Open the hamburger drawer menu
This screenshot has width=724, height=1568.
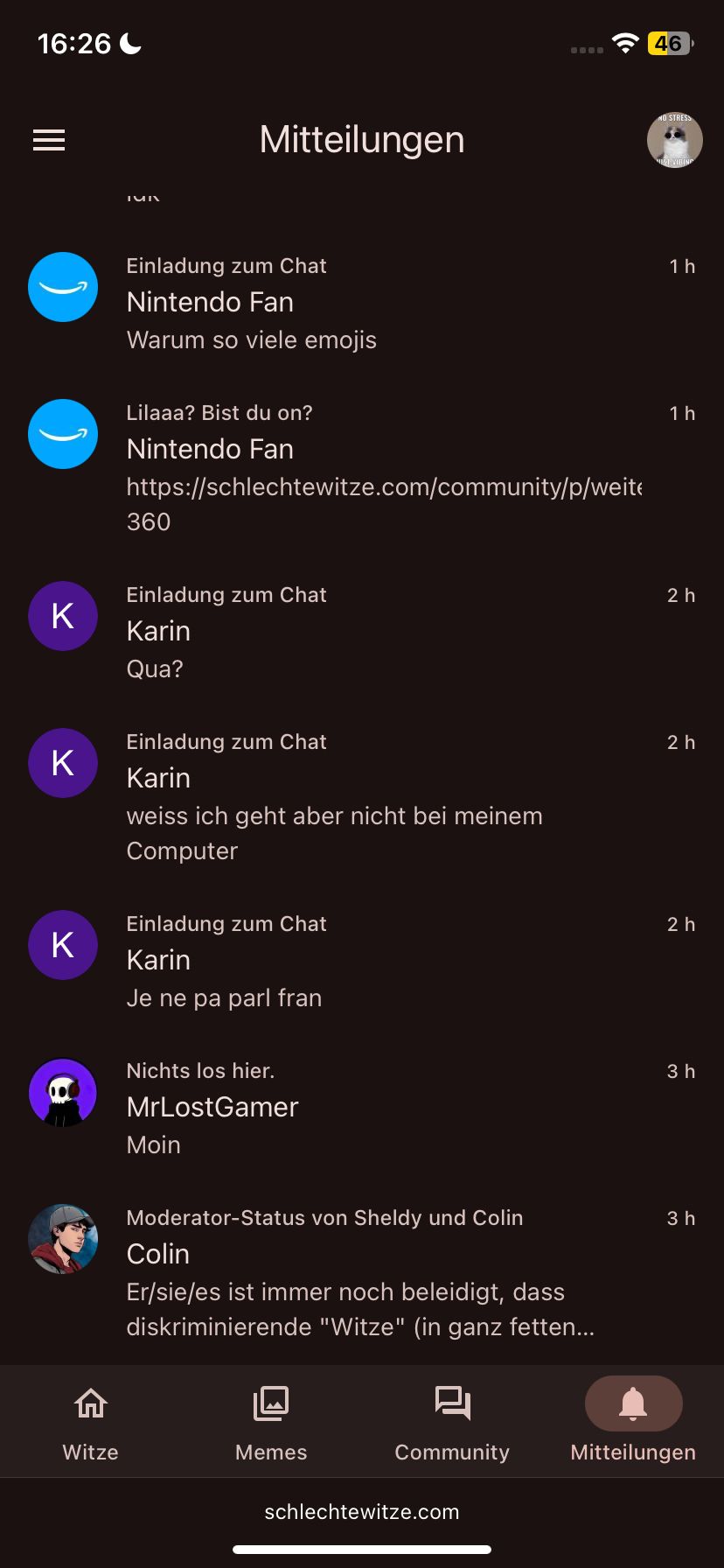click(49, 140)
